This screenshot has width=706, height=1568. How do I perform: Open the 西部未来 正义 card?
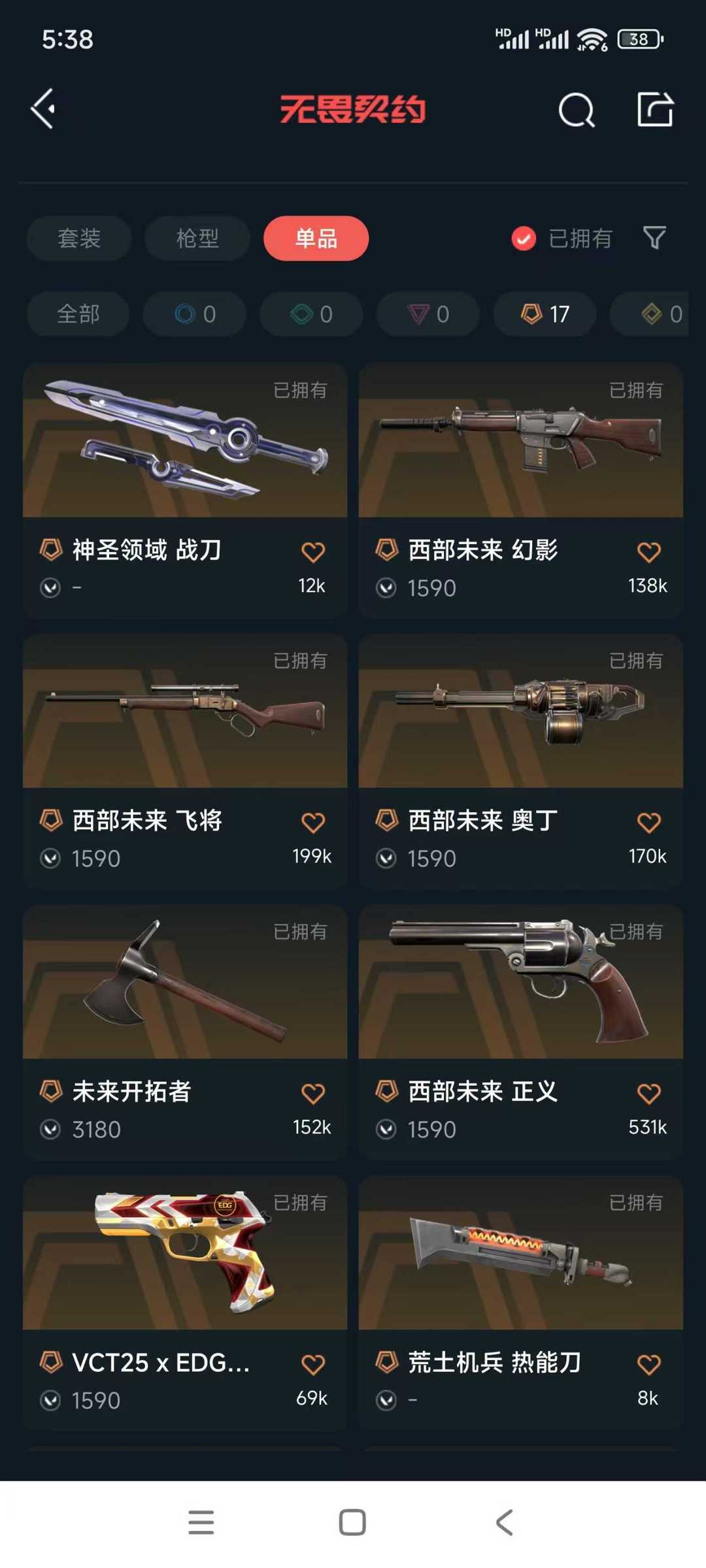coord(521,1032)
